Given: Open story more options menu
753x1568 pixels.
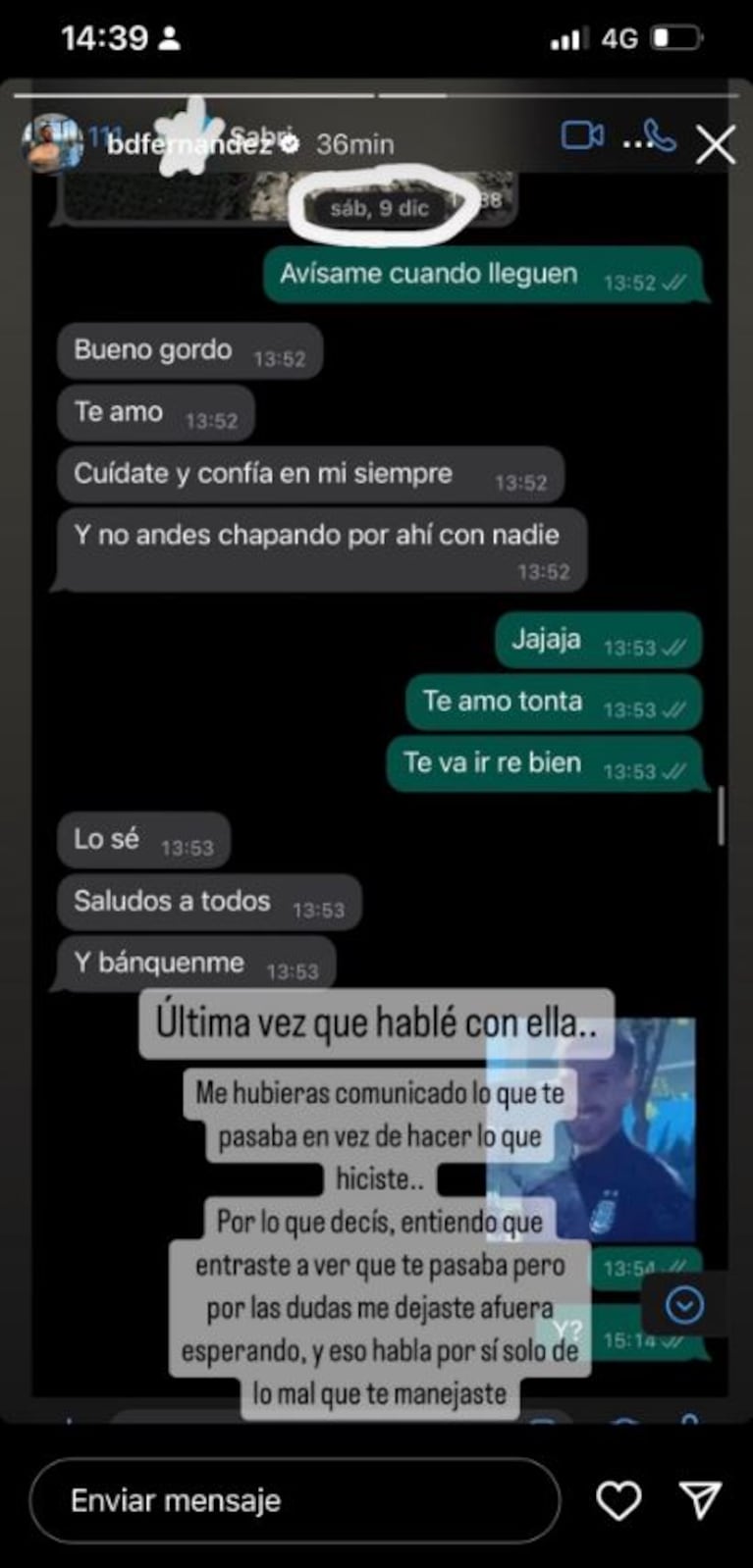Looking at the screenshot, I should [x=638, y=143].
